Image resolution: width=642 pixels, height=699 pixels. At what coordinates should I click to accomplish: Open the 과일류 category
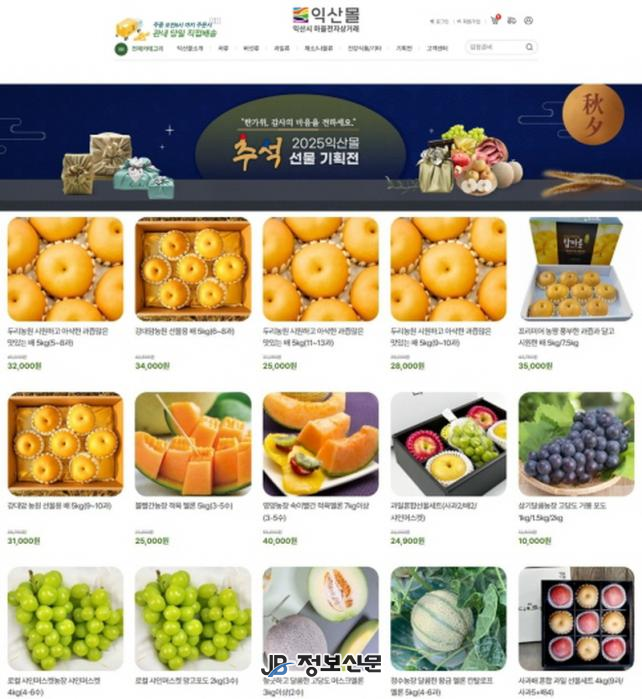[x=281, y=48]
